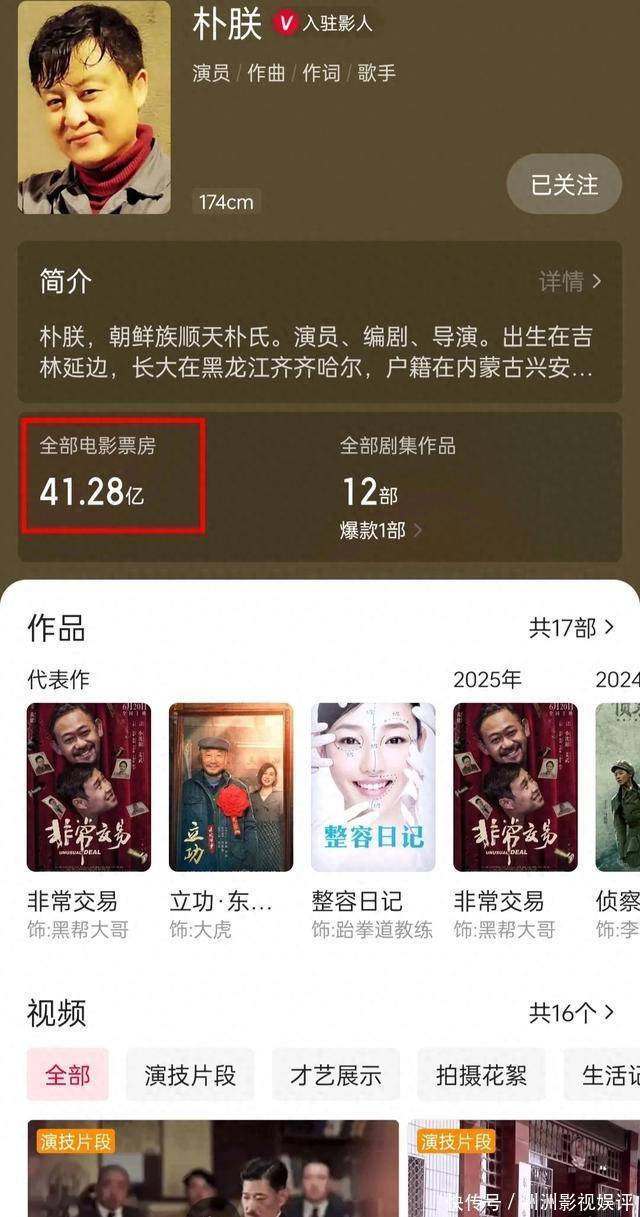This screenshot has width=640, height=1217.
Task: View all videos via 共16个
Action: point(571,1013)
